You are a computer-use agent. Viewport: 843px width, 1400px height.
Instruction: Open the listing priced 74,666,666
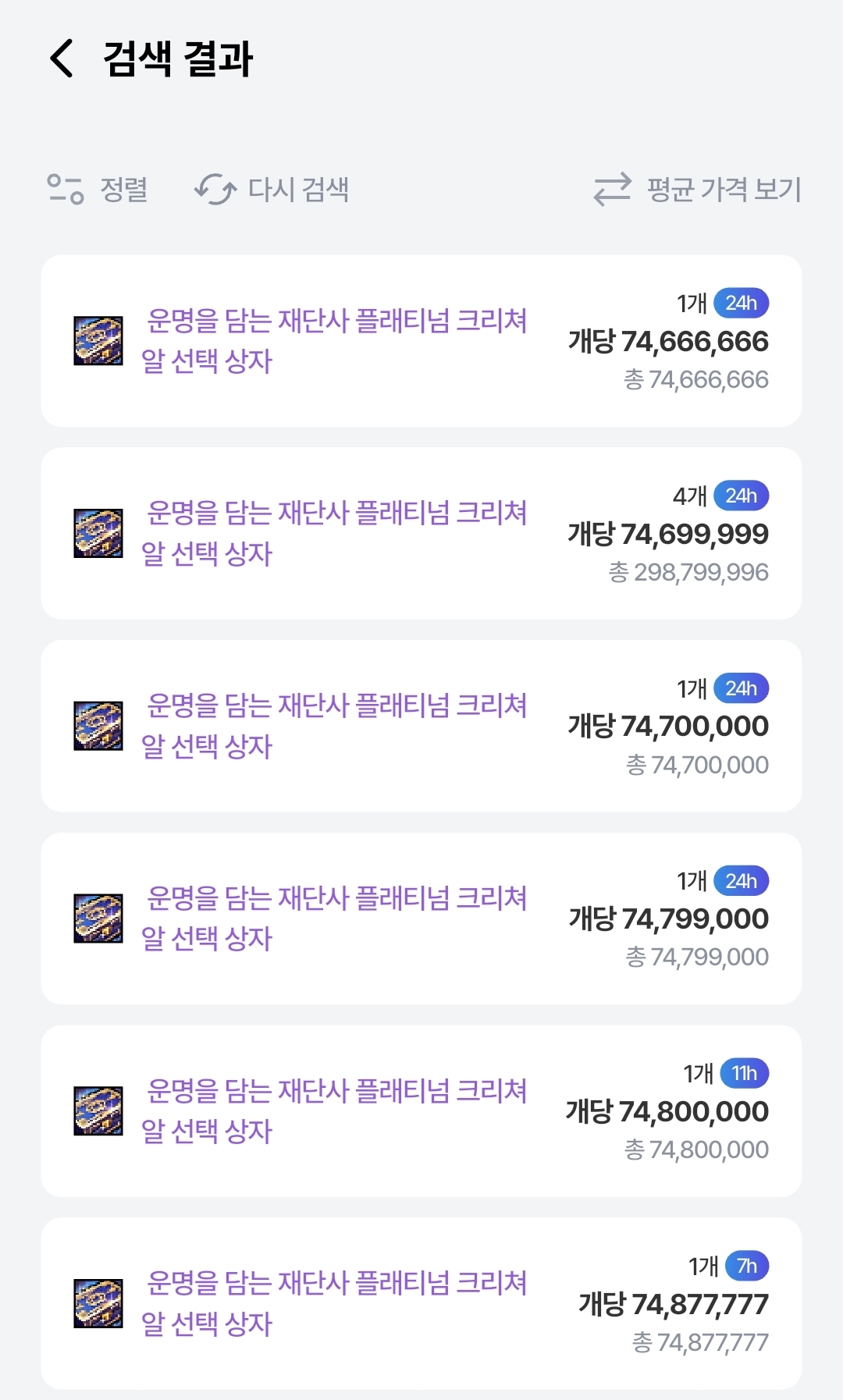click(421, 341)
